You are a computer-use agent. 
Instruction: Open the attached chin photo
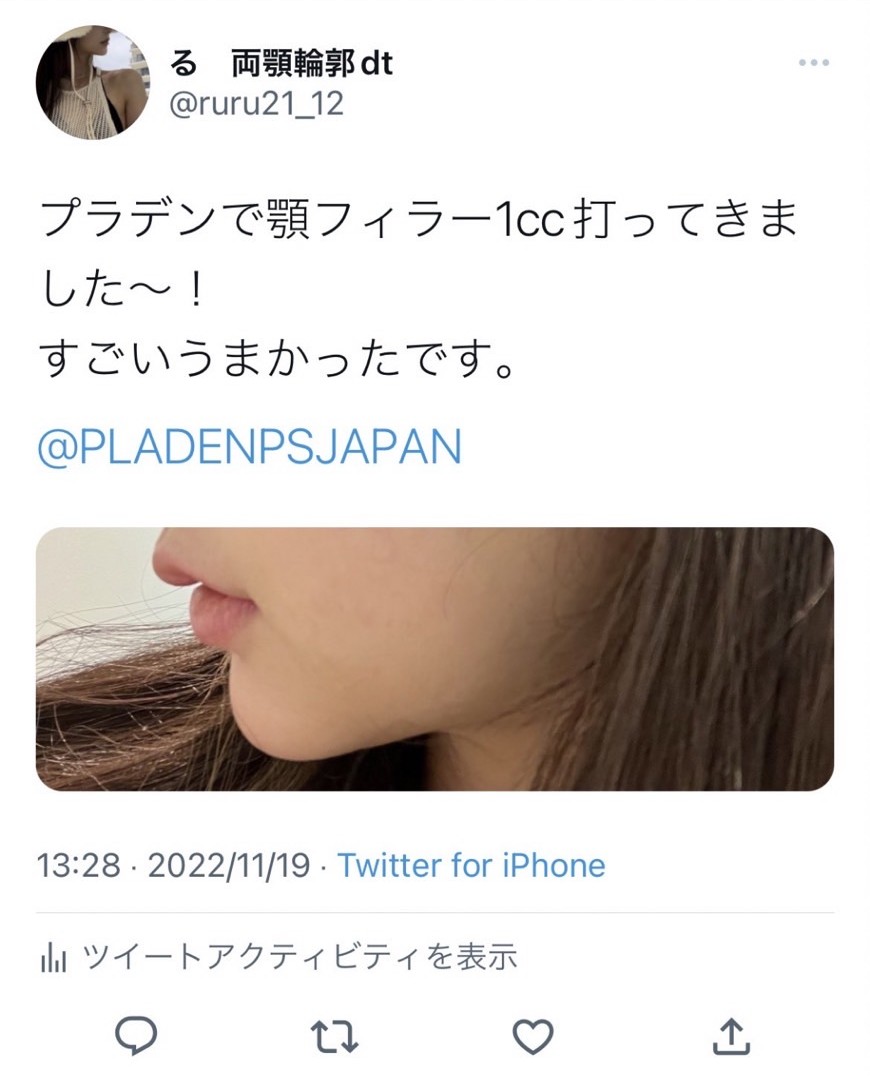(x=435, y=659)
